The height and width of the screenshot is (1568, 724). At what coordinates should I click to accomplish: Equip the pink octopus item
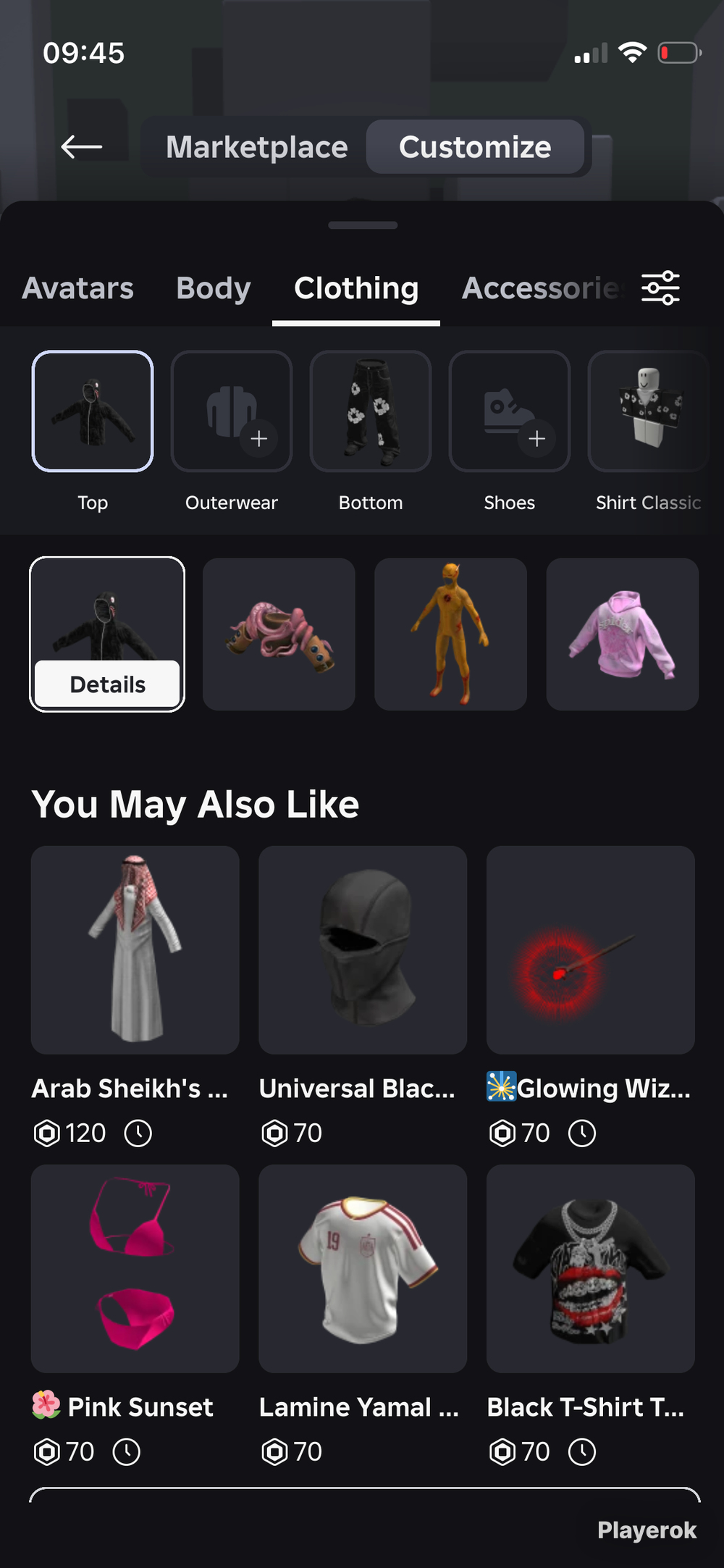[x=279, y=634]
